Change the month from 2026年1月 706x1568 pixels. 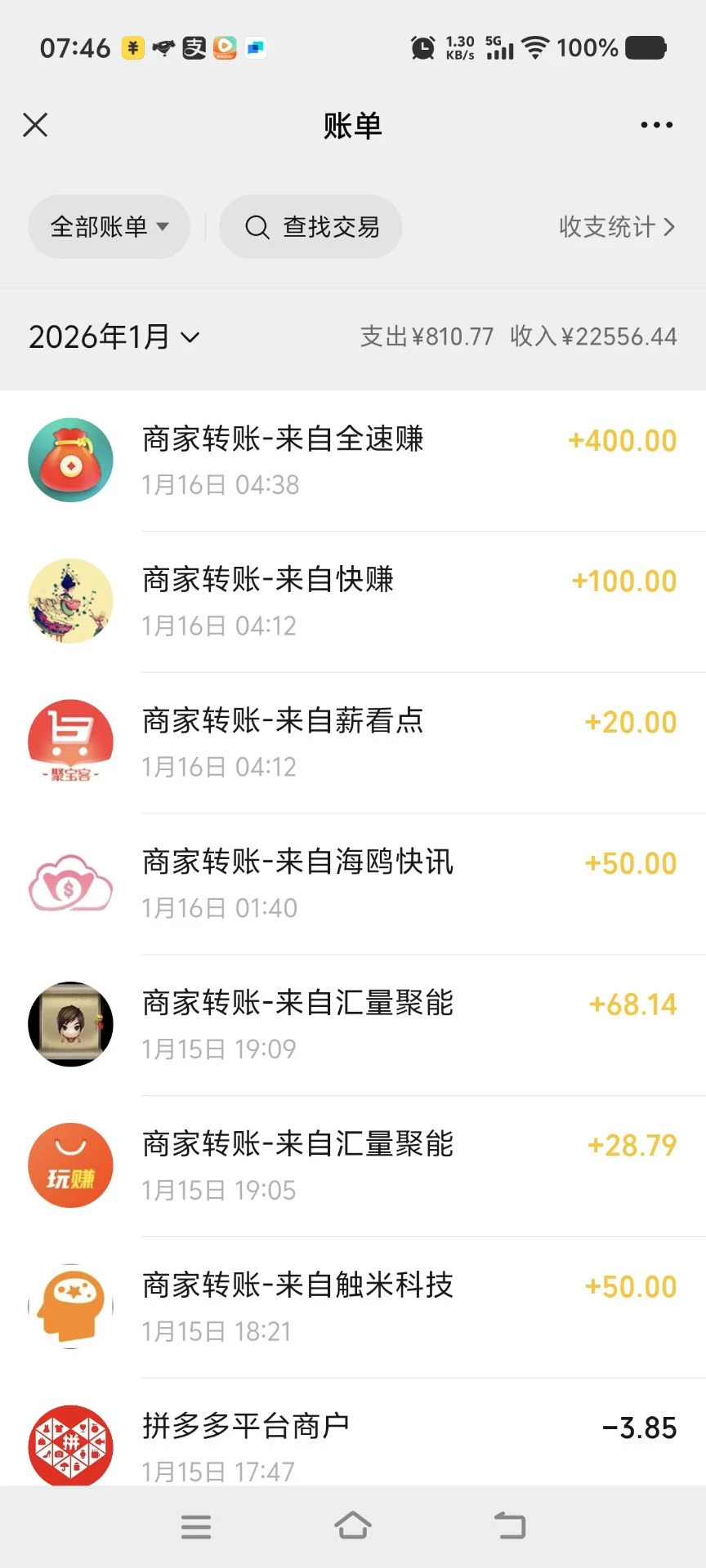[x=114, y=336]
